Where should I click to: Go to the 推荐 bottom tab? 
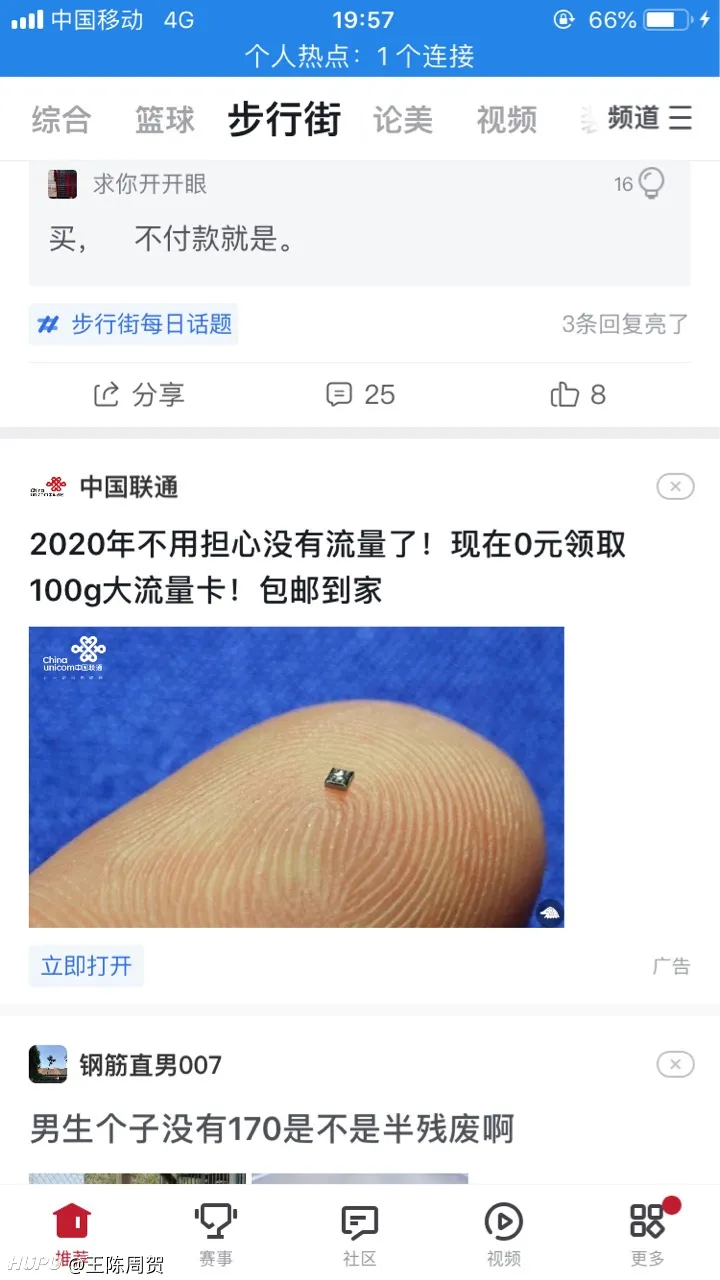pos(72,1234)
